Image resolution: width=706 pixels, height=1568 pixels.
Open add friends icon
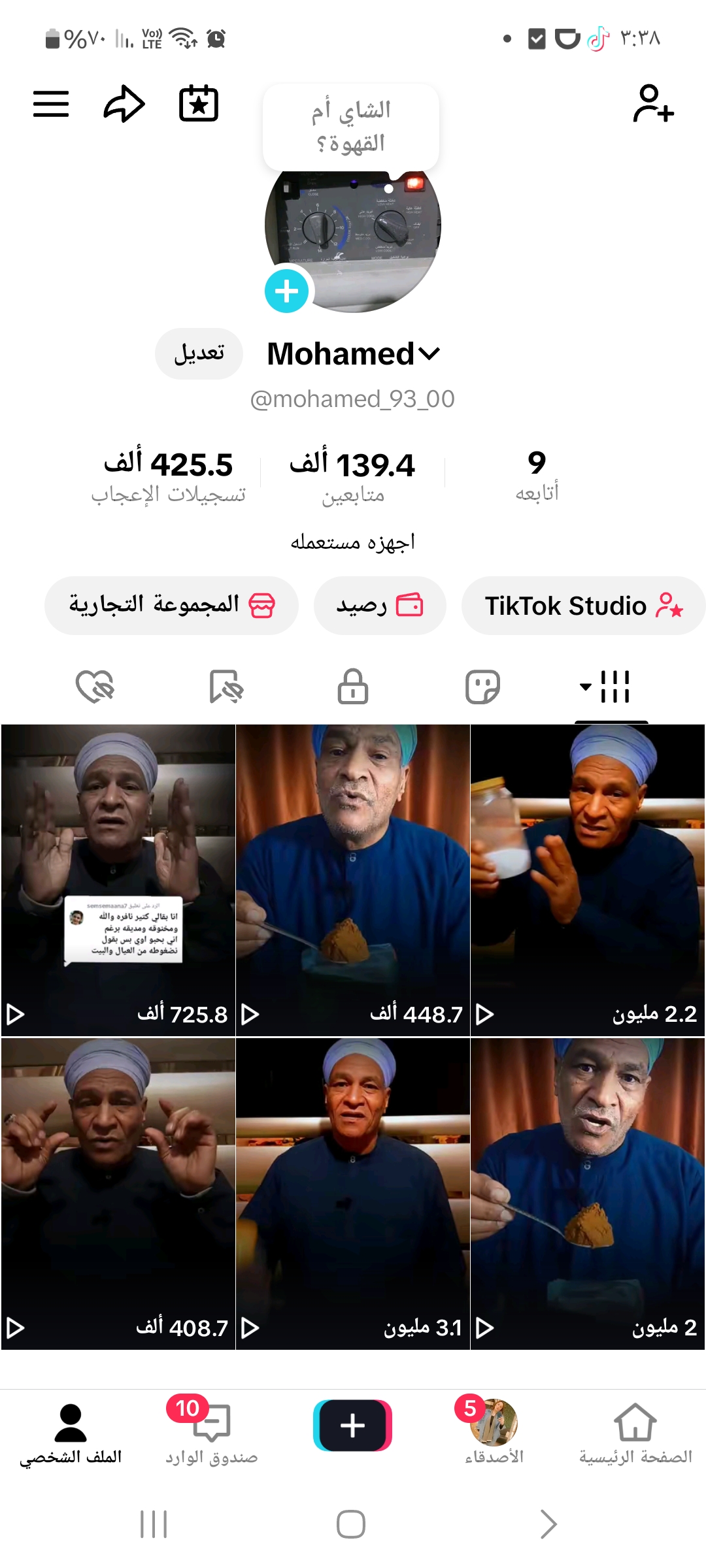tap(653, 104)
